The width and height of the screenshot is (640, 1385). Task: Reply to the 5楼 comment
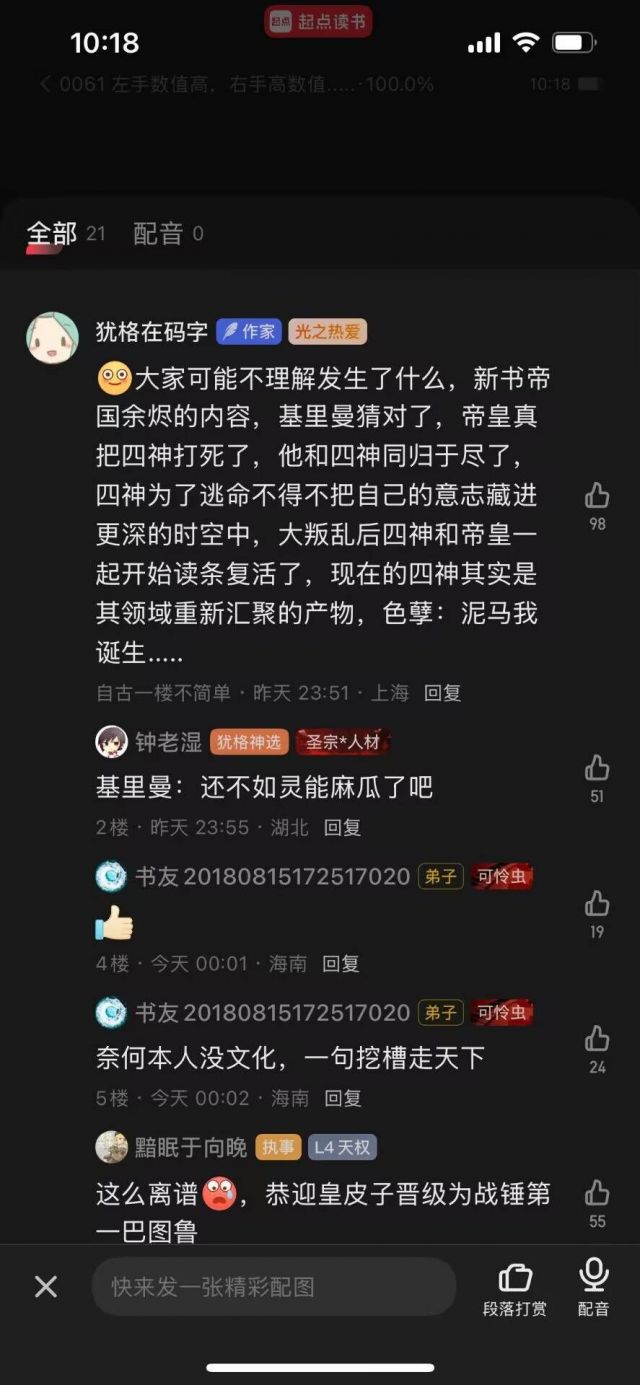(343, 1097)
